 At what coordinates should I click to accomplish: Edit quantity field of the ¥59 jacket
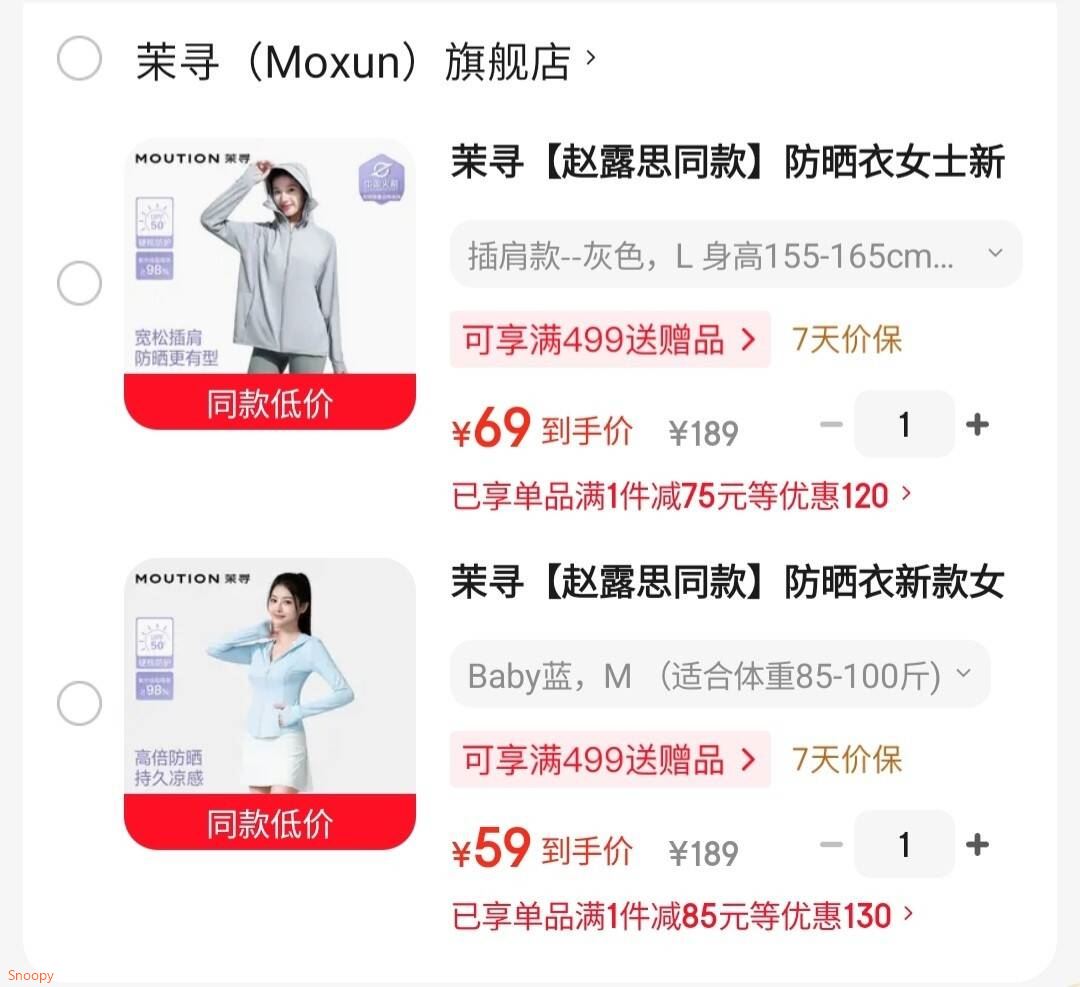(904, 845)
